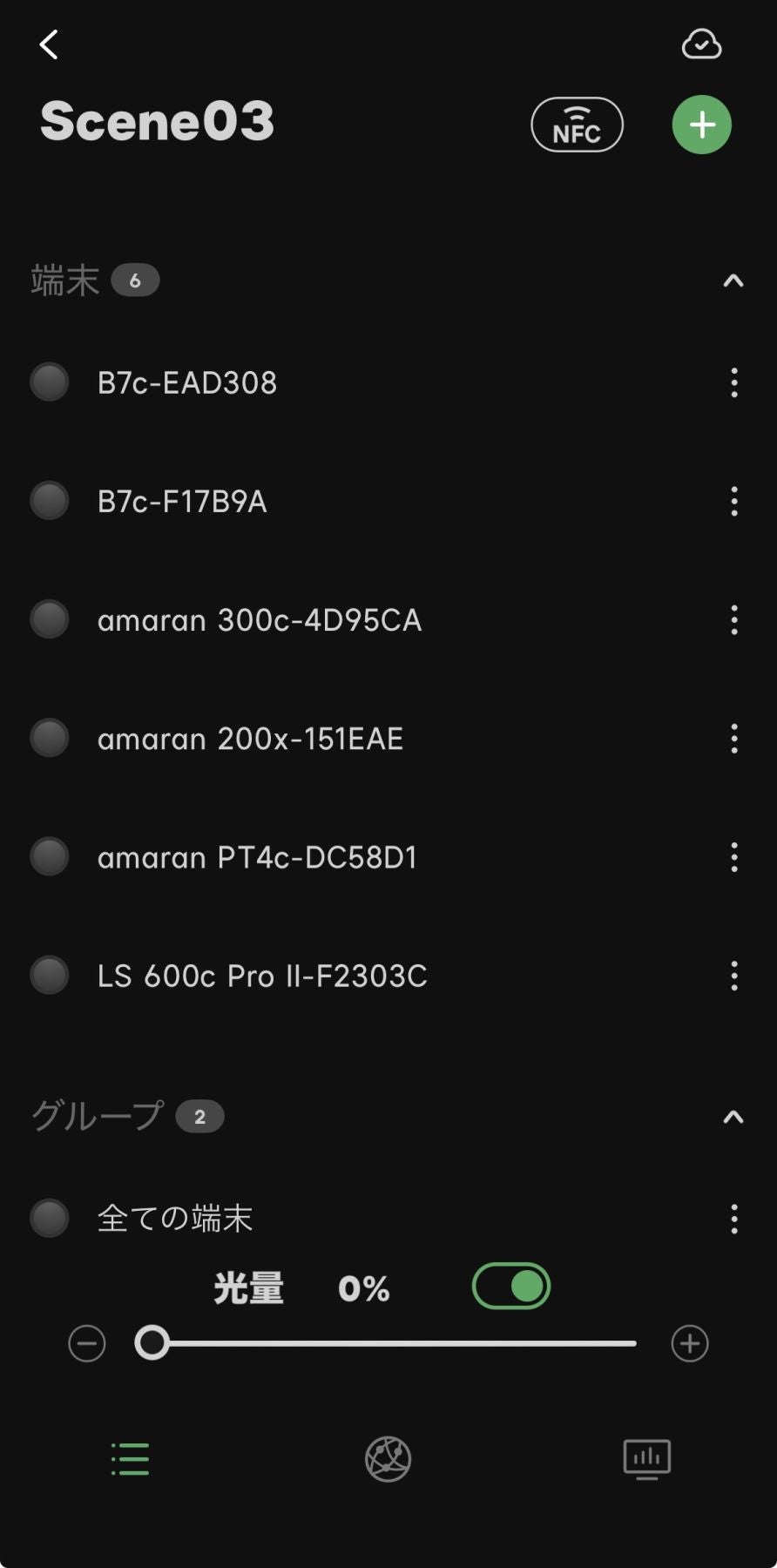Open more options for LS 600c Pro II-F2303C
Viewport: 777px width, 1568px height.
734,977
